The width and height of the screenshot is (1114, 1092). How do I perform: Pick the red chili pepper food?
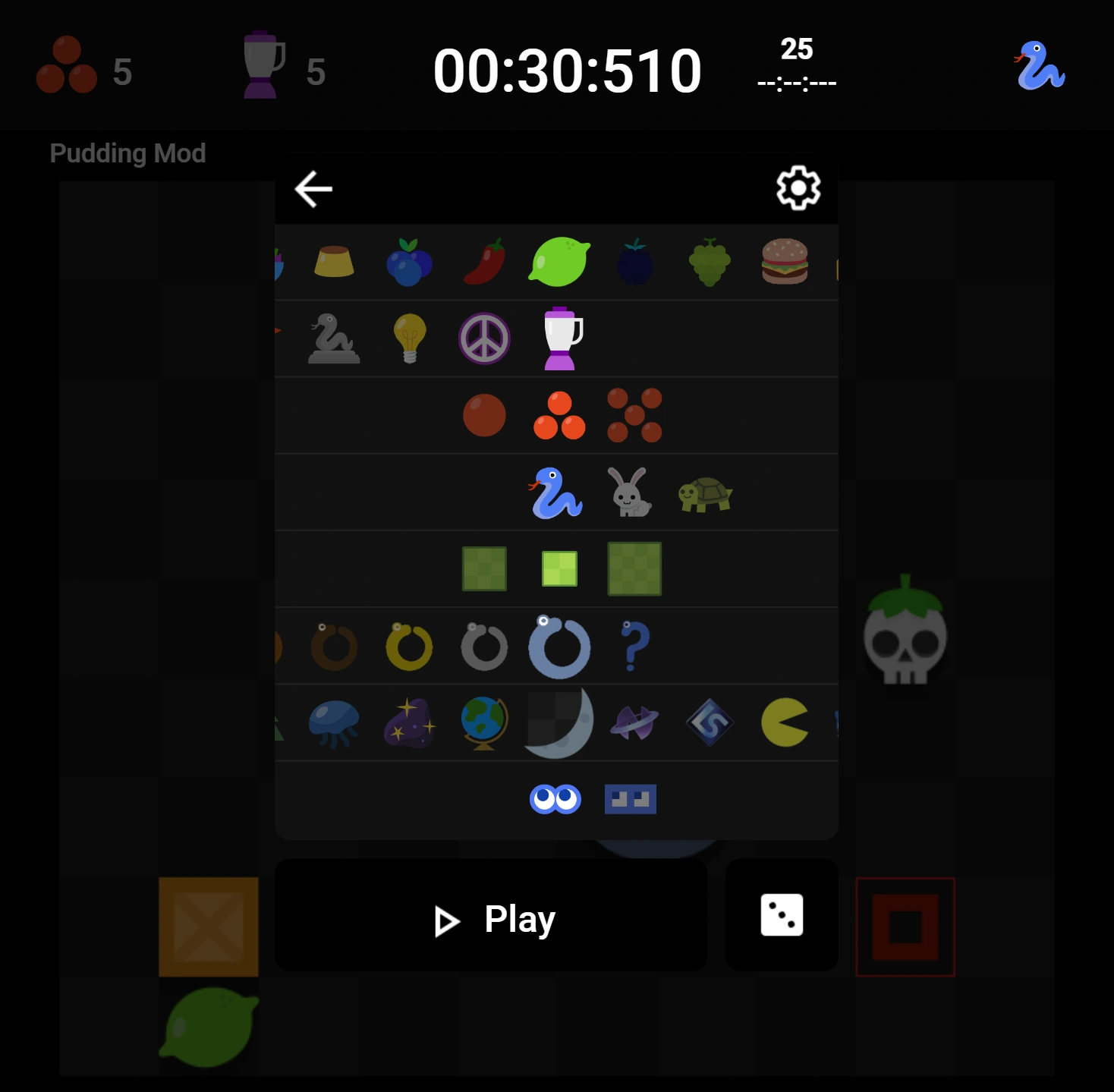(x=485, y=262)
